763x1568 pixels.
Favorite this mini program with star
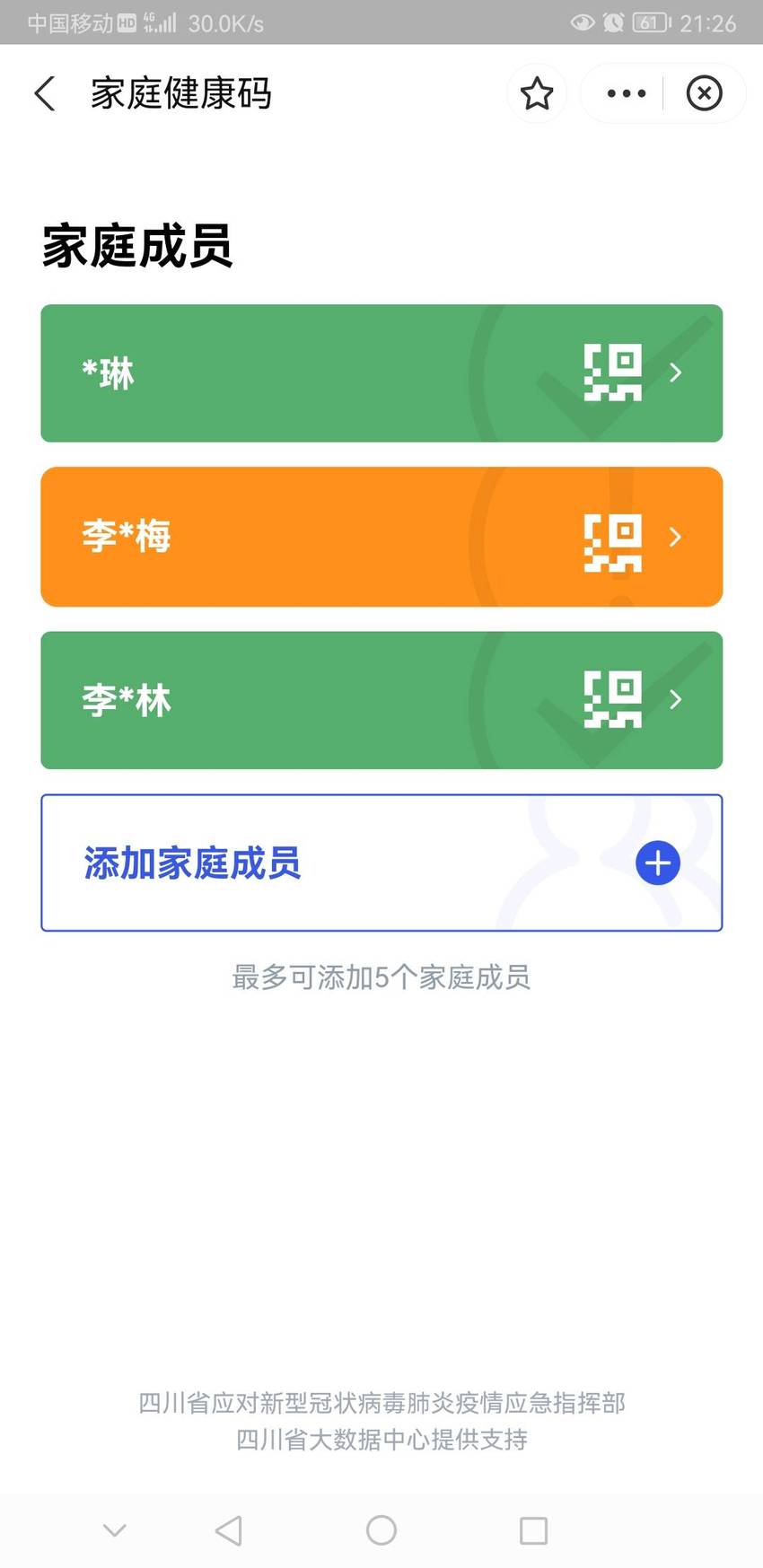coord(537,93)
